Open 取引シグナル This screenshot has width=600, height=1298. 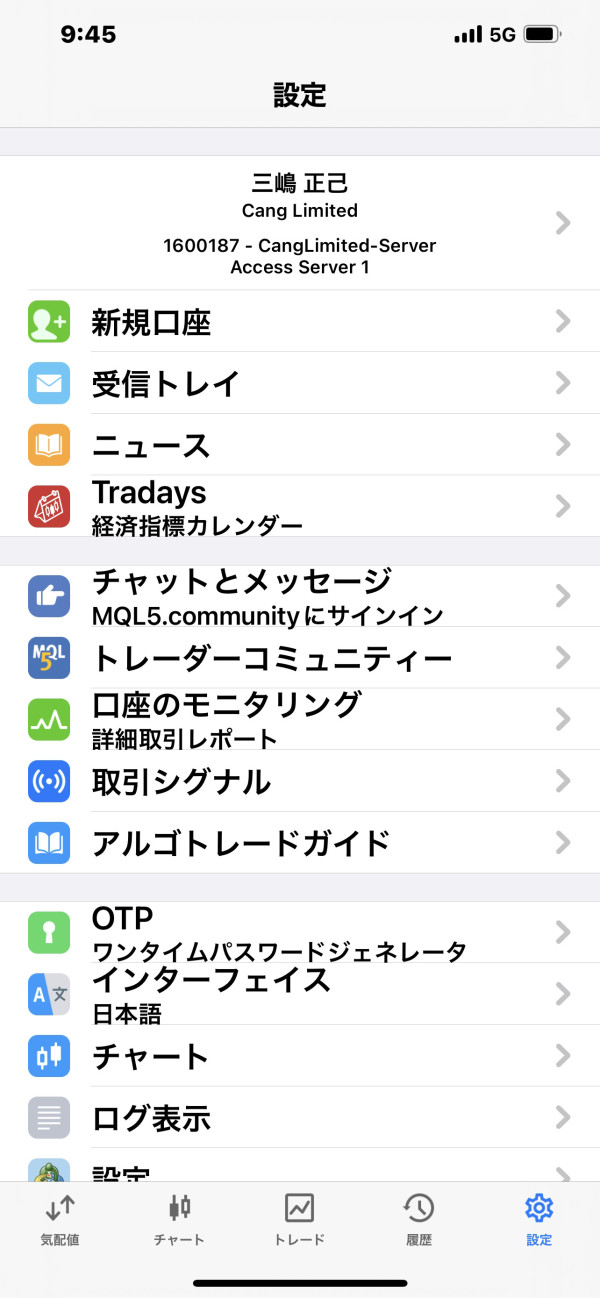pos(300,781)
